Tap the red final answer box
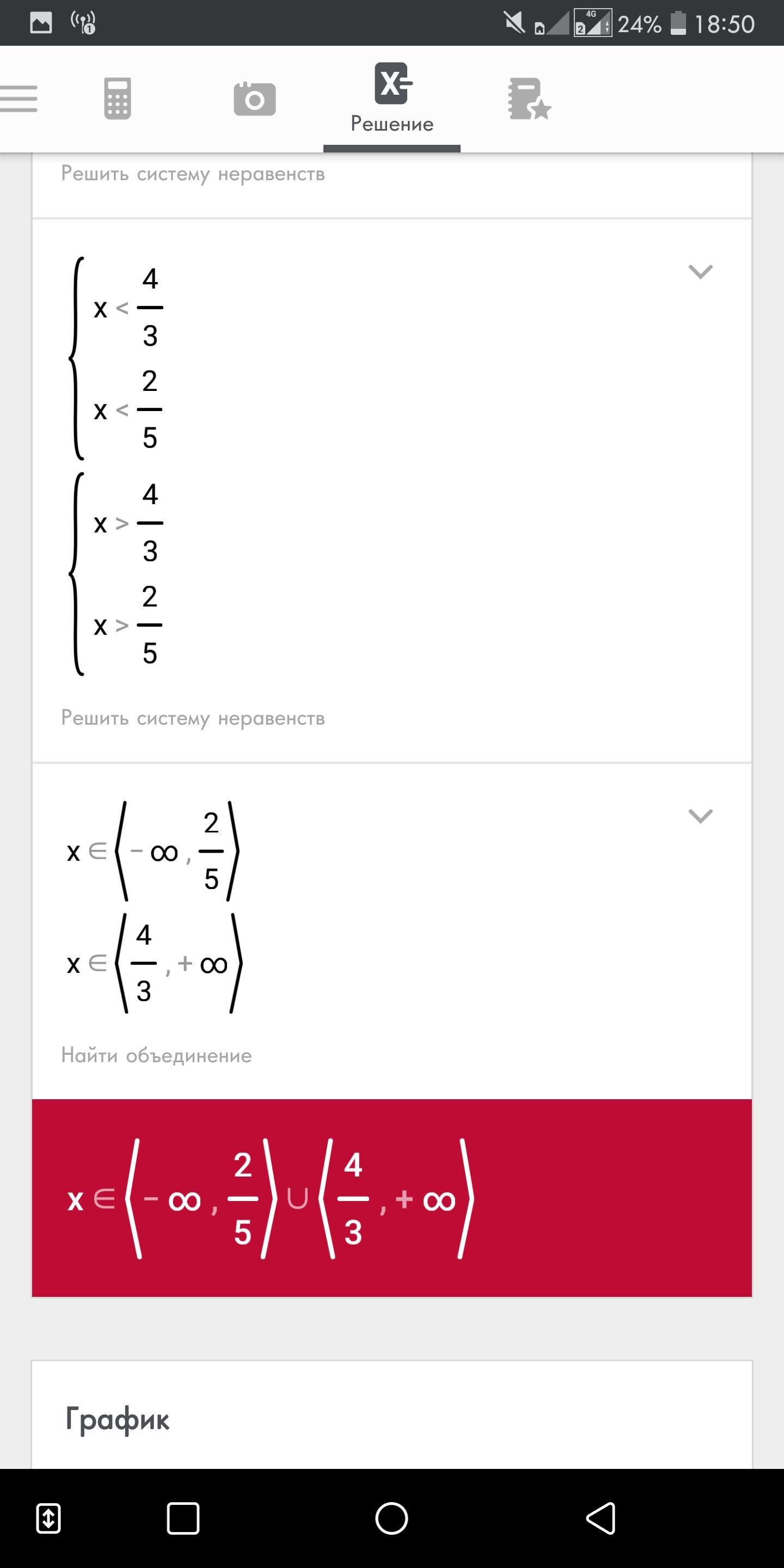Screen dimensions: 784x1568 pos(392,1198)
